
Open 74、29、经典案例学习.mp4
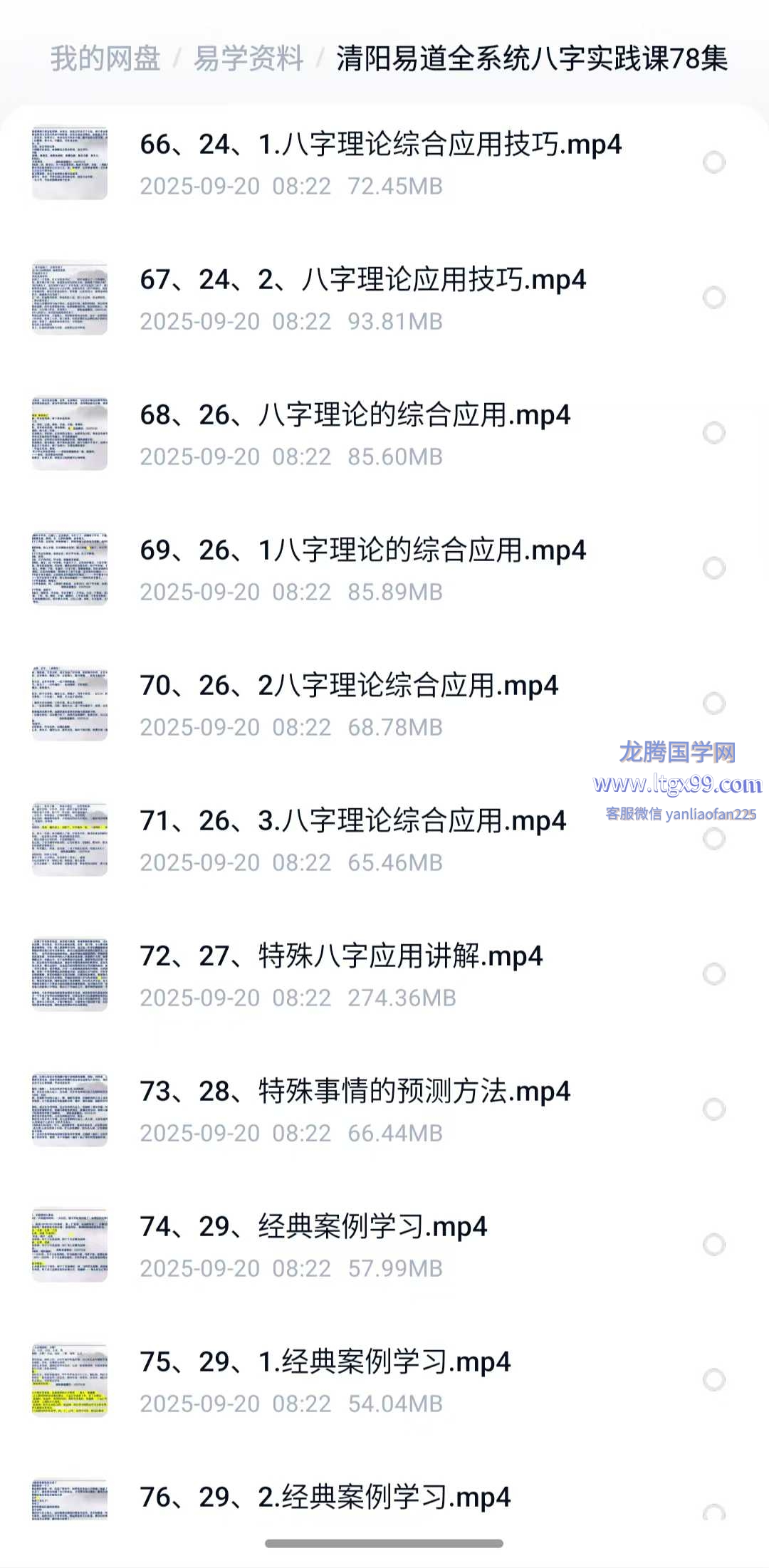(313, 1227)
